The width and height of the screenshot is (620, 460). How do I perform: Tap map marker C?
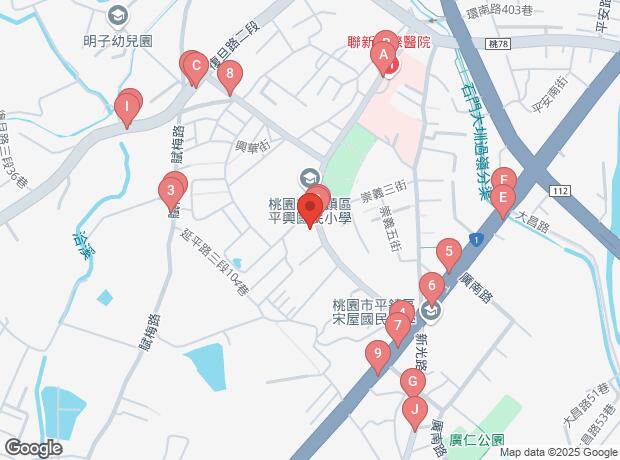[196, 67]
